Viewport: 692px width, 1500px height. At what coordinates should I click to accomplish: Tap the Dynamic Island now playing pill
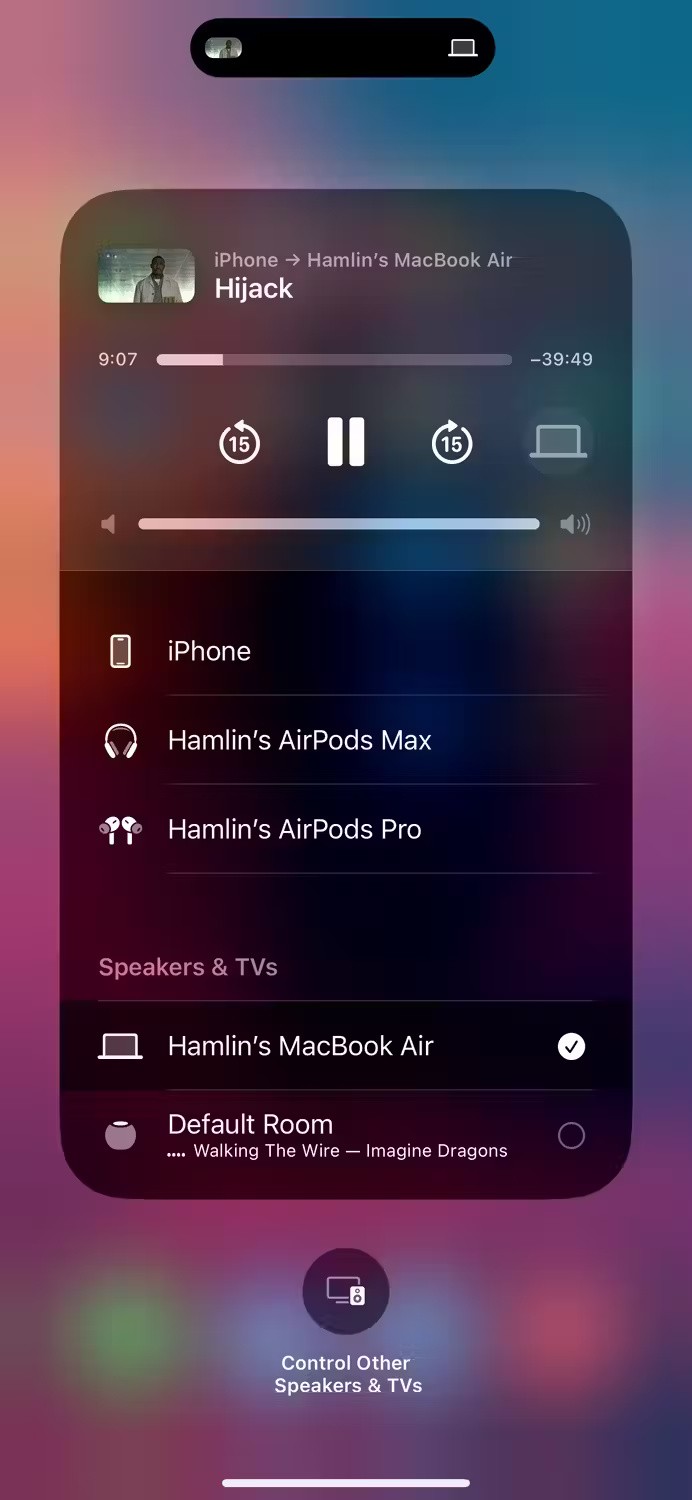(342, 48)
